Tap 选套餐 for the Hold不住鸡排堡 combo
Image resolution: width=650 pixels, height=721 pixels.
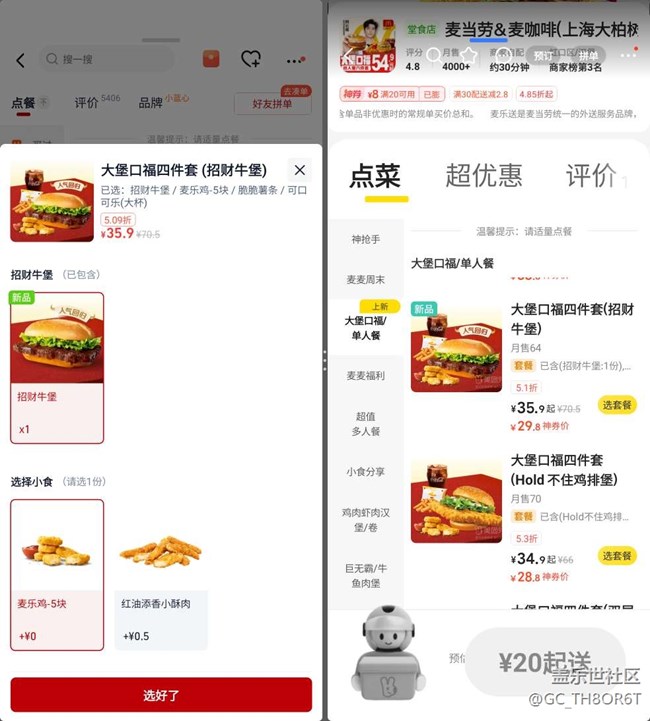click(617, 556)
